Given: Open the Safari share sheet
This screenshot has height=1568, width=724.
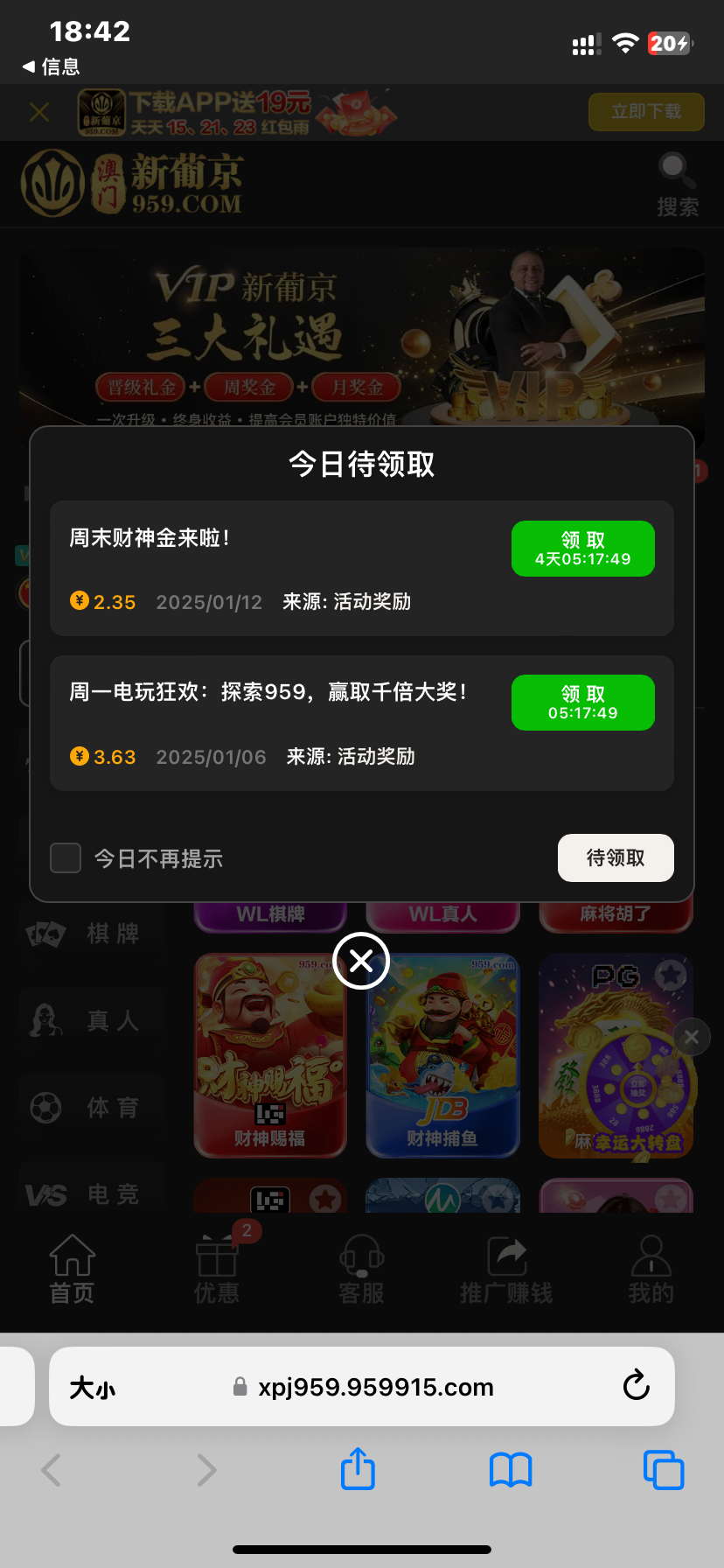Looking at the screenshot, I should (x=358, y=1469).
